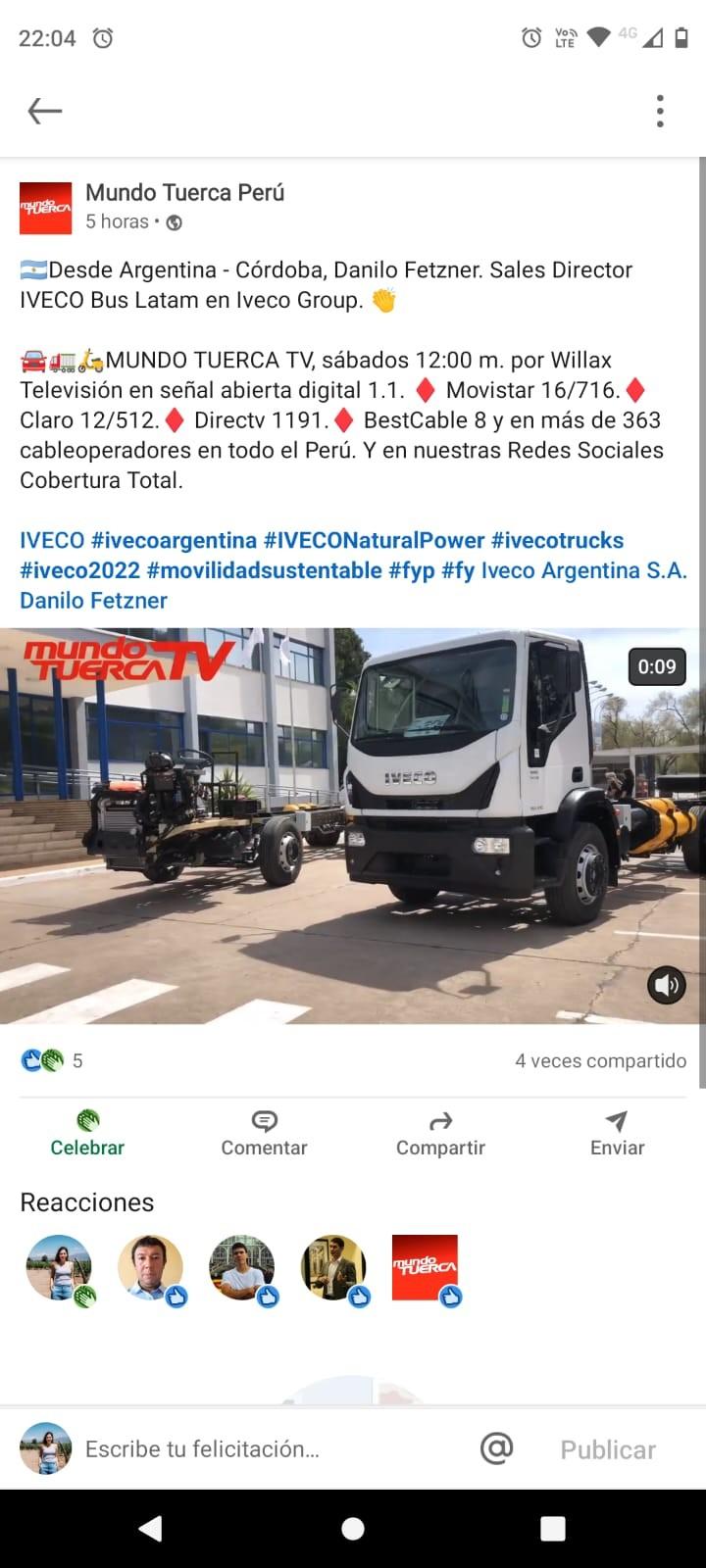706x1568 pixels.
Task: Tap Publicar to post the comment
Action: (607, 1449)
